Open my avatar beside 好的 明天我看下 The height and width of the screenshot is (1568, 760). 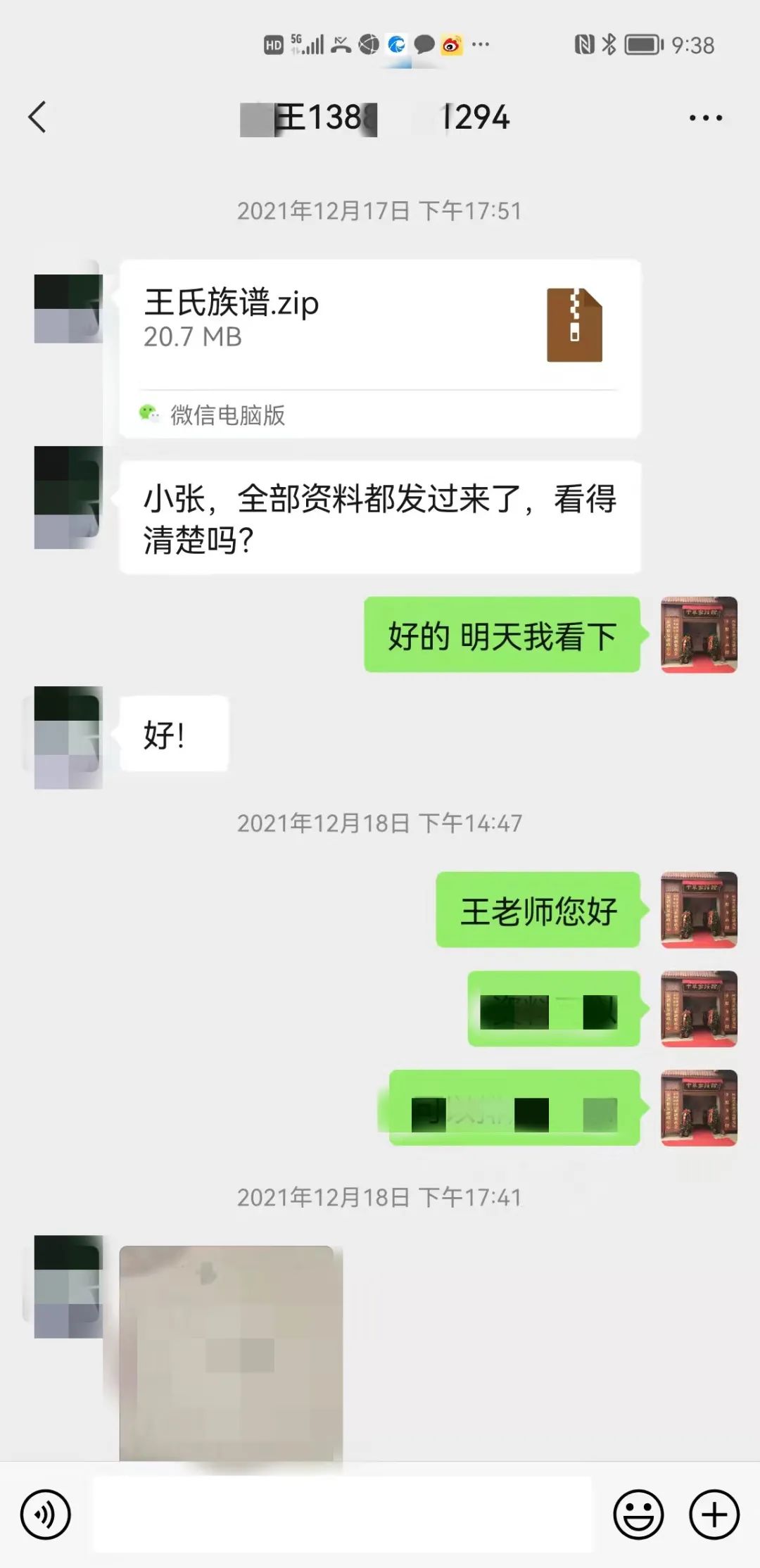click(699, 635)
